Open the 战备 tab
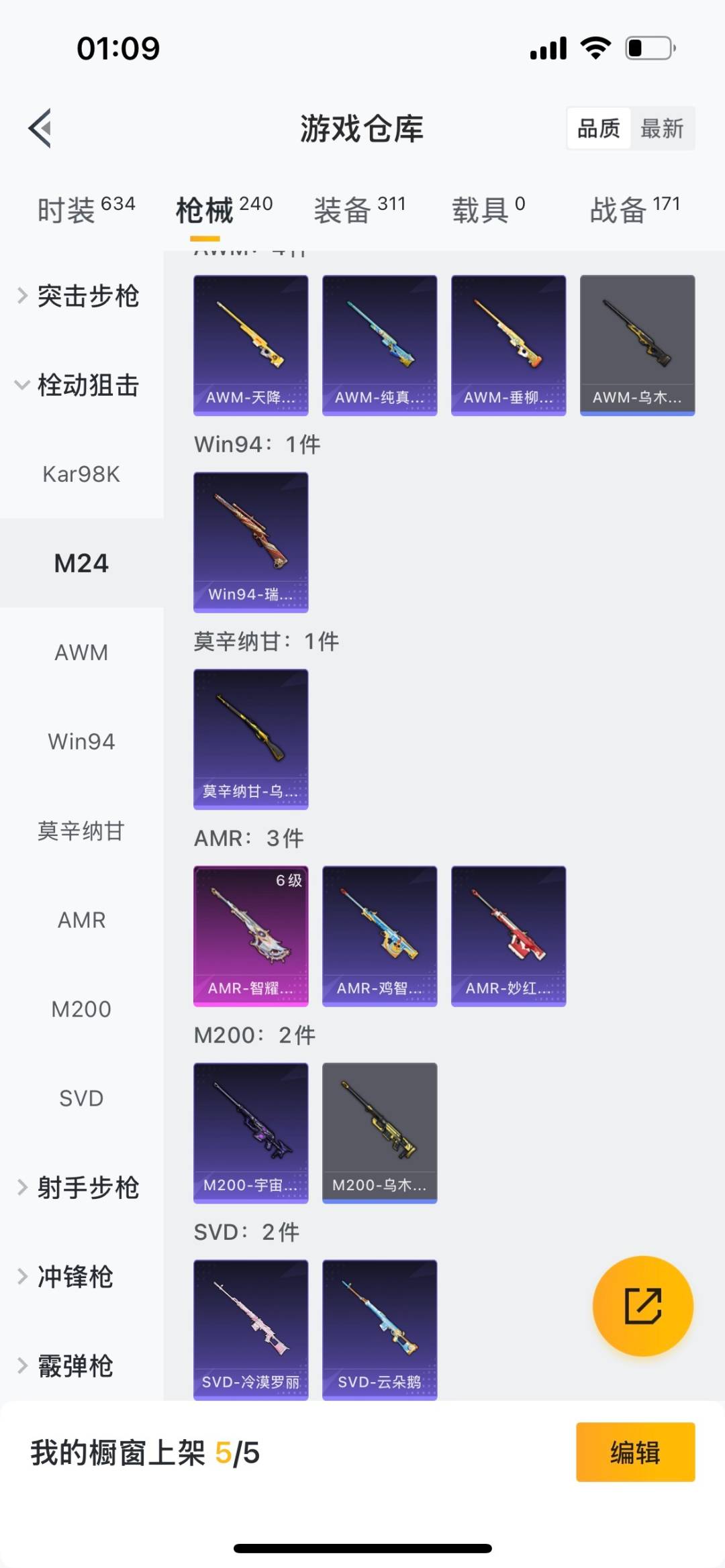The image size is (725, 1568). tap(634, 209)
